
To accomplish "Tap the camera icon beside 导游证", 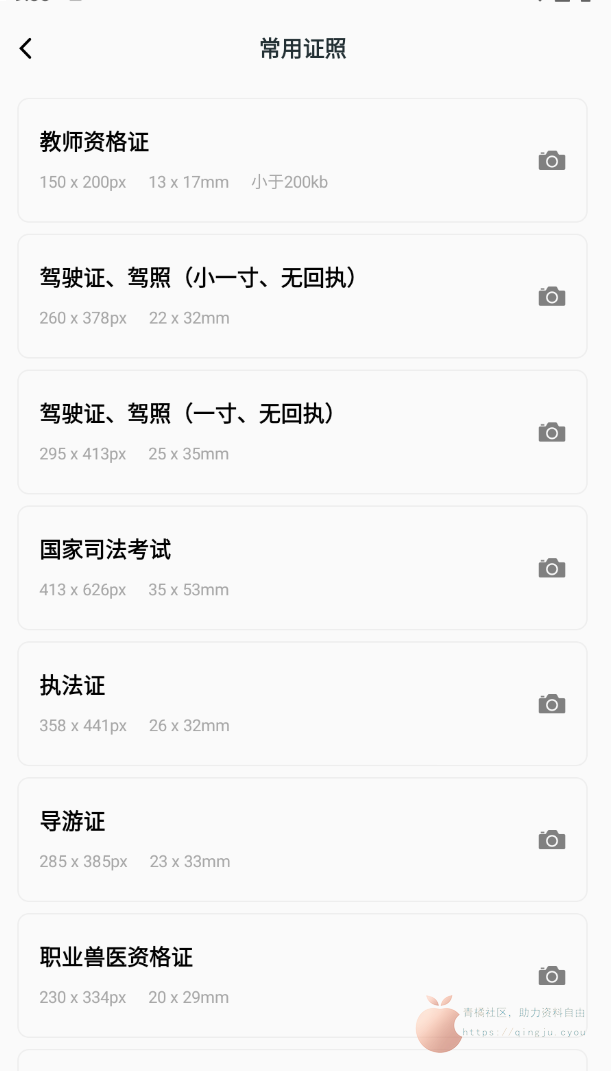I will [x=552, y=841].
